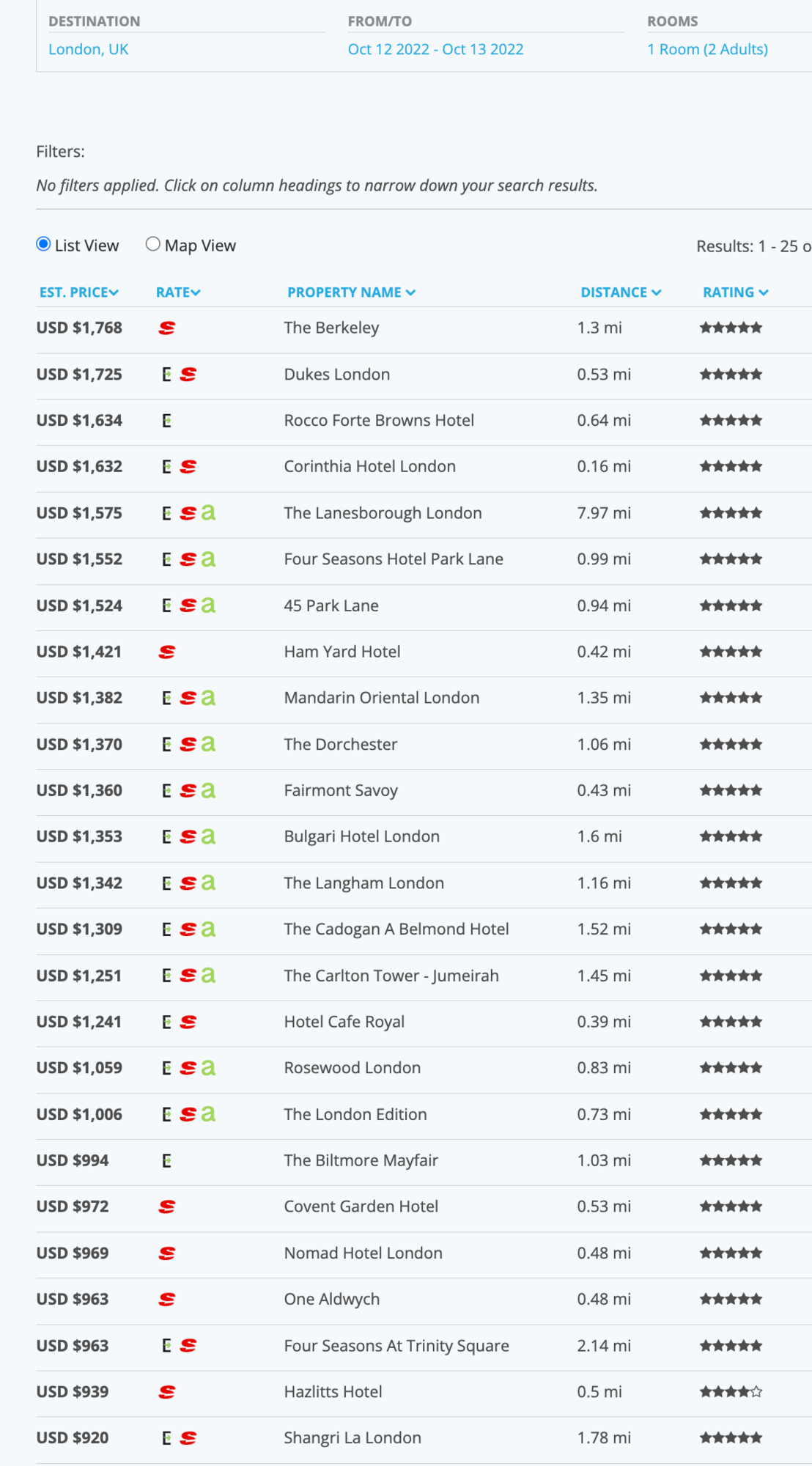Edit the London, UK destination
This screenshot has height=1466, width=812.
pyautogui.click(x=88, y=49)
